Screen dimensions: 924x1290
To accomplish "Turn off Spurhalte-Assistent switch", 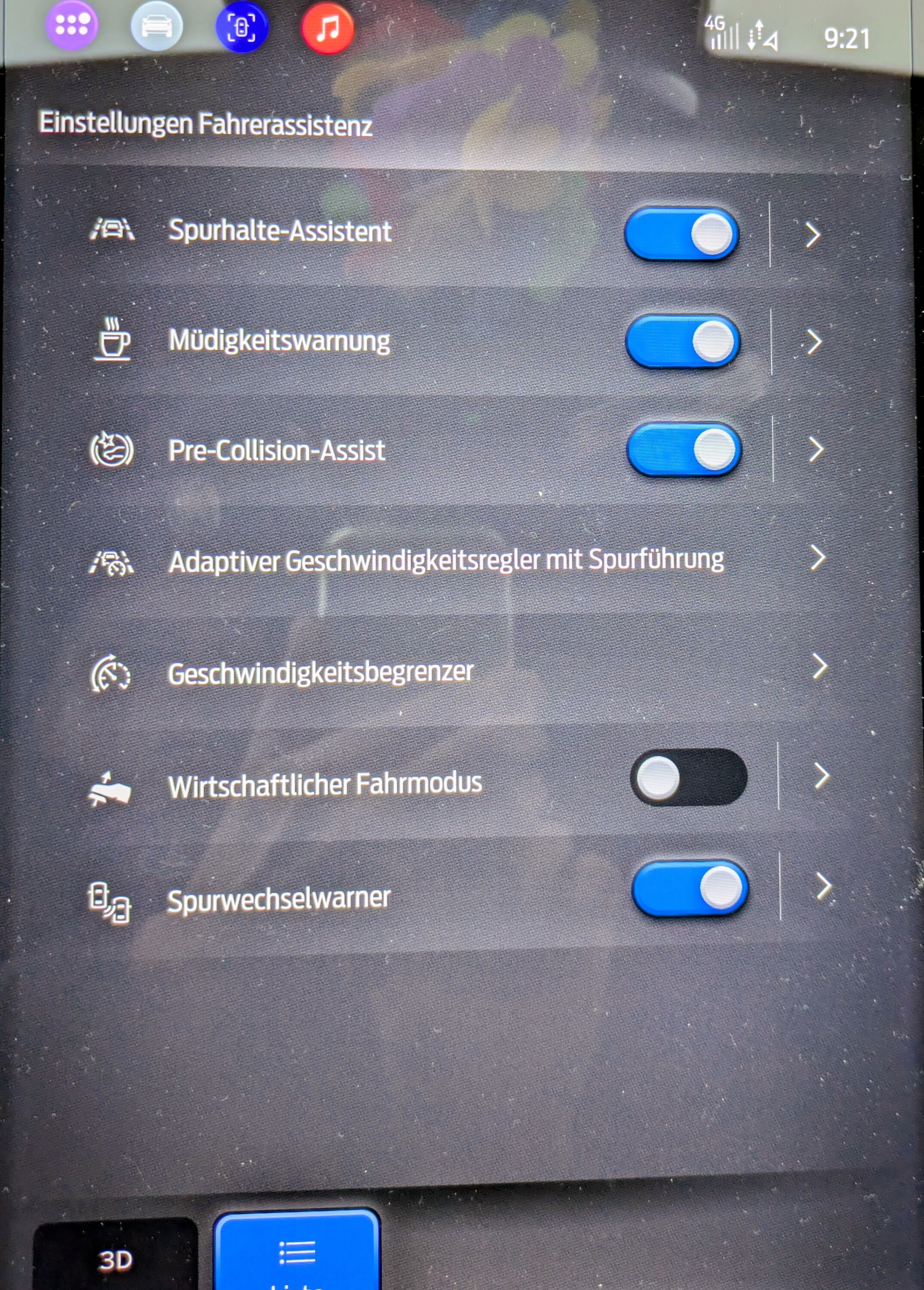I will (681, 234).
